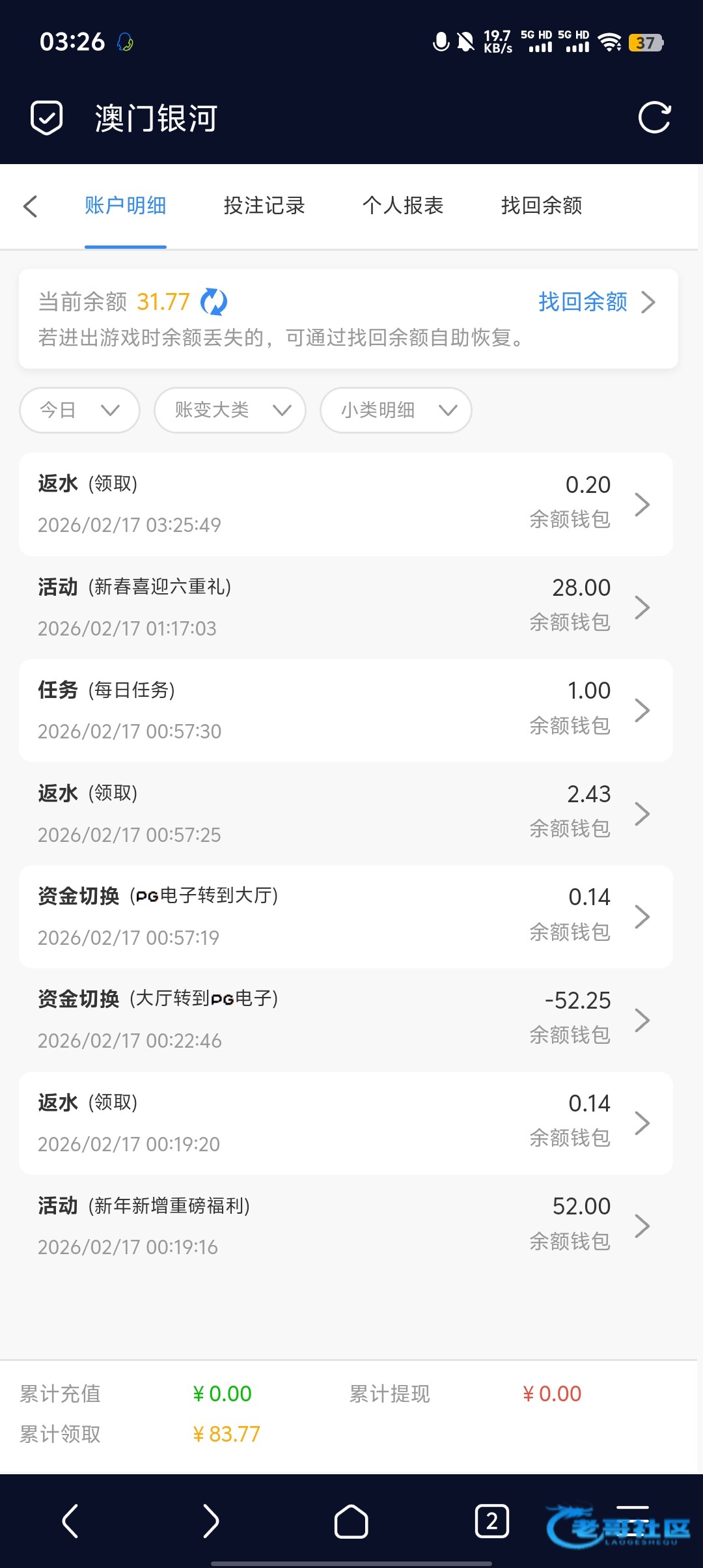Expand the 账变大类 filter dropdown
Viewport: 703px width, 1568px height.
pos(230,410)
